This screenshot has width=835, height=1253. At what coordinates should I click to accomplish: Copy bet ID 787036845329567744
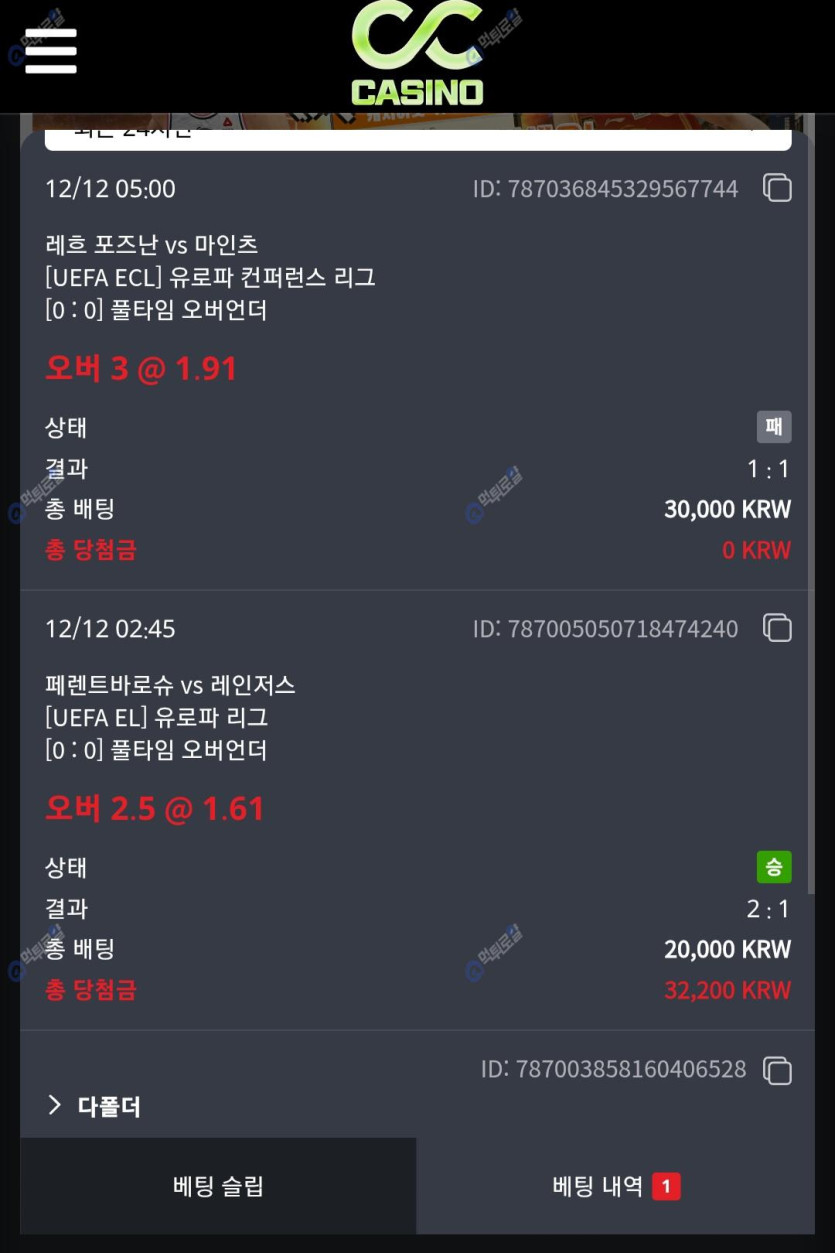(777, 188)
